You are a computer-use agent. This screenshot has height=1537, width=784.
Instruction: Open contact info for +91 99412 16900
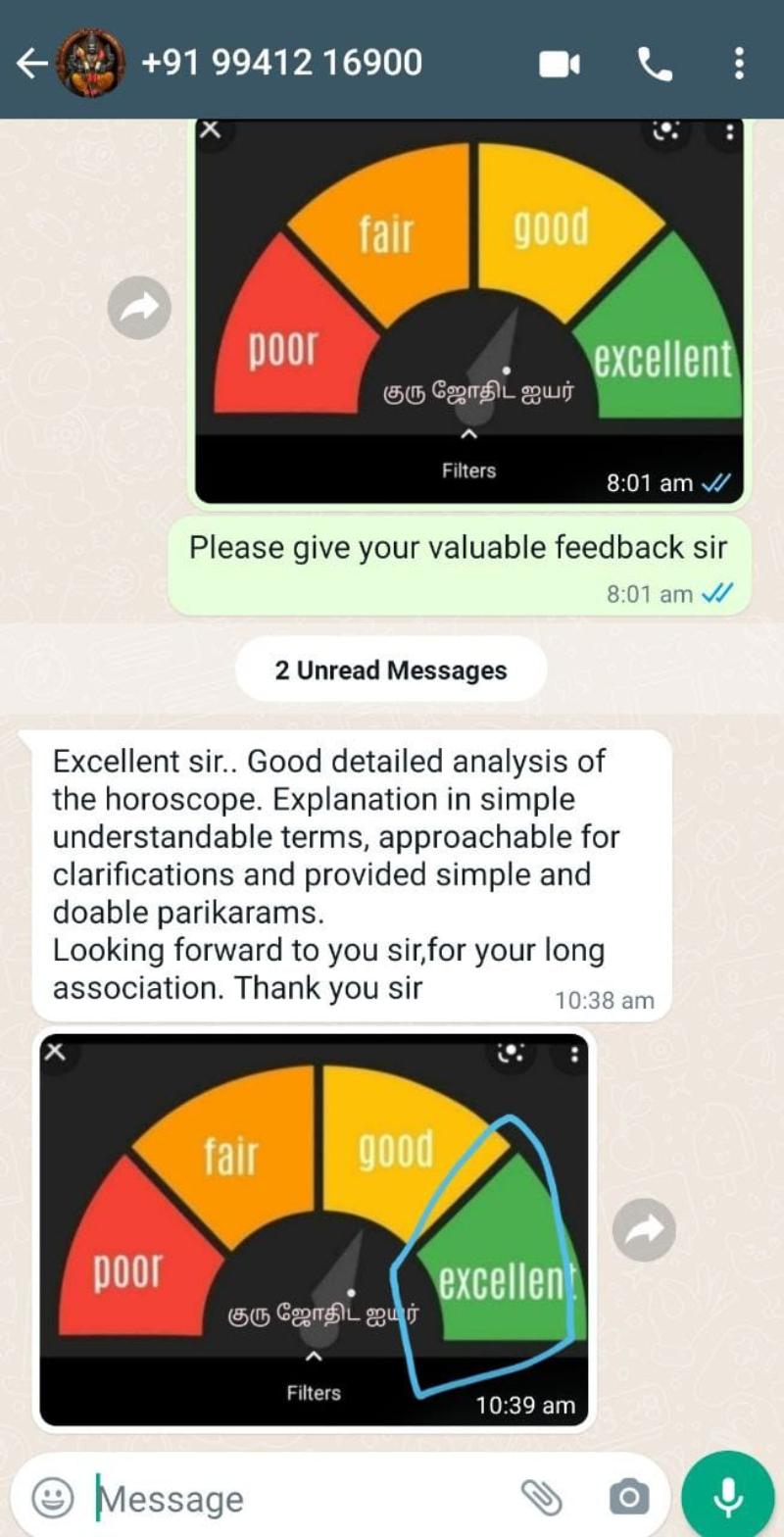282,64
